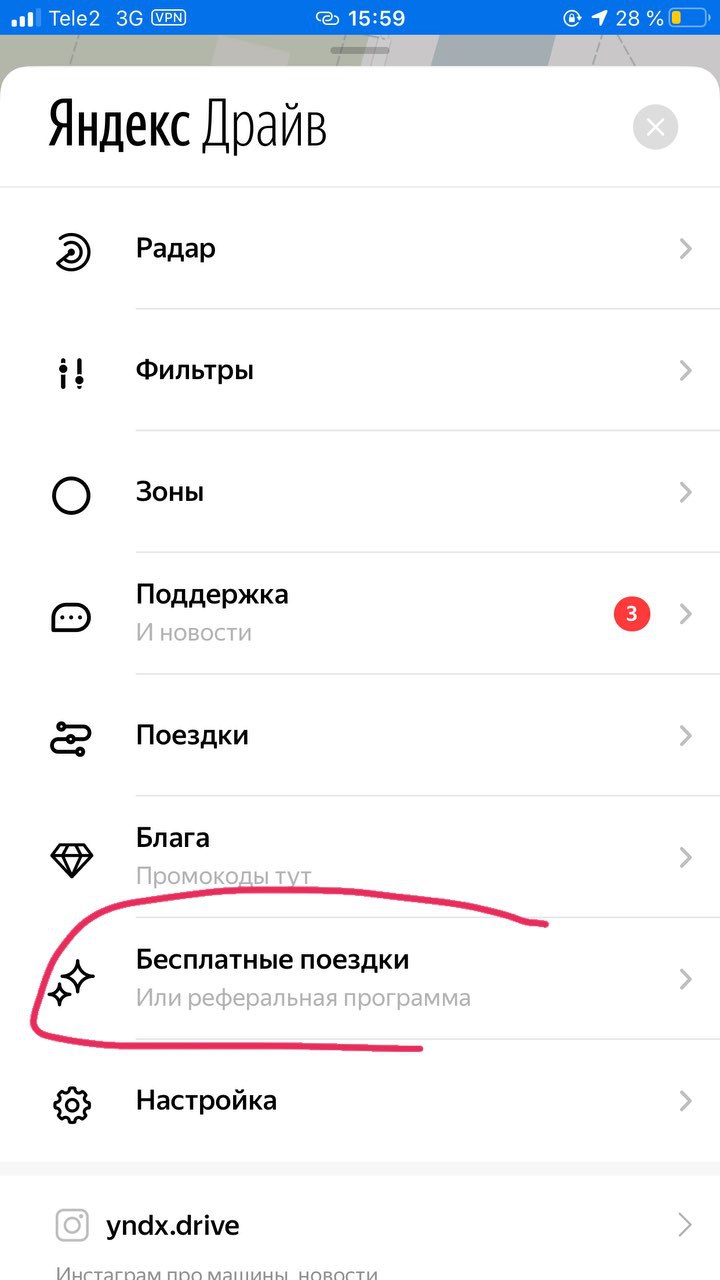720x1280 pixels.
Task: Open Бесплатные поездки referral program
Action: (360, 978)
